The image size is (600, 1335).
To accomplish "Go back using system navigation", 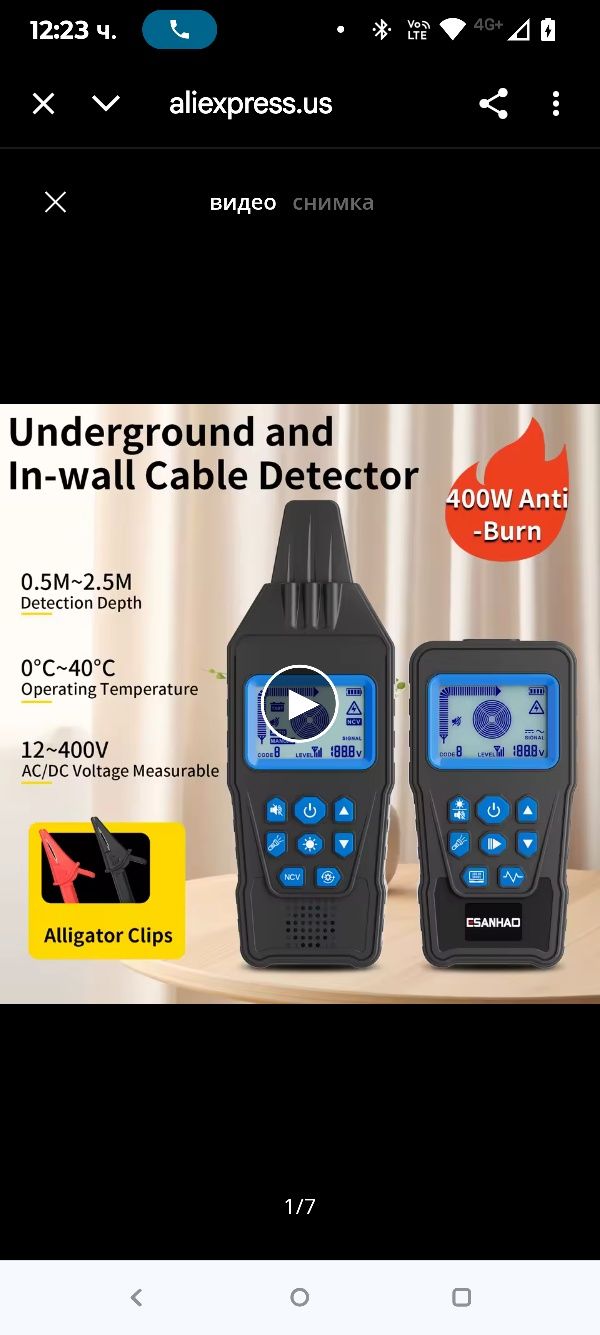I will point(137,1297).
